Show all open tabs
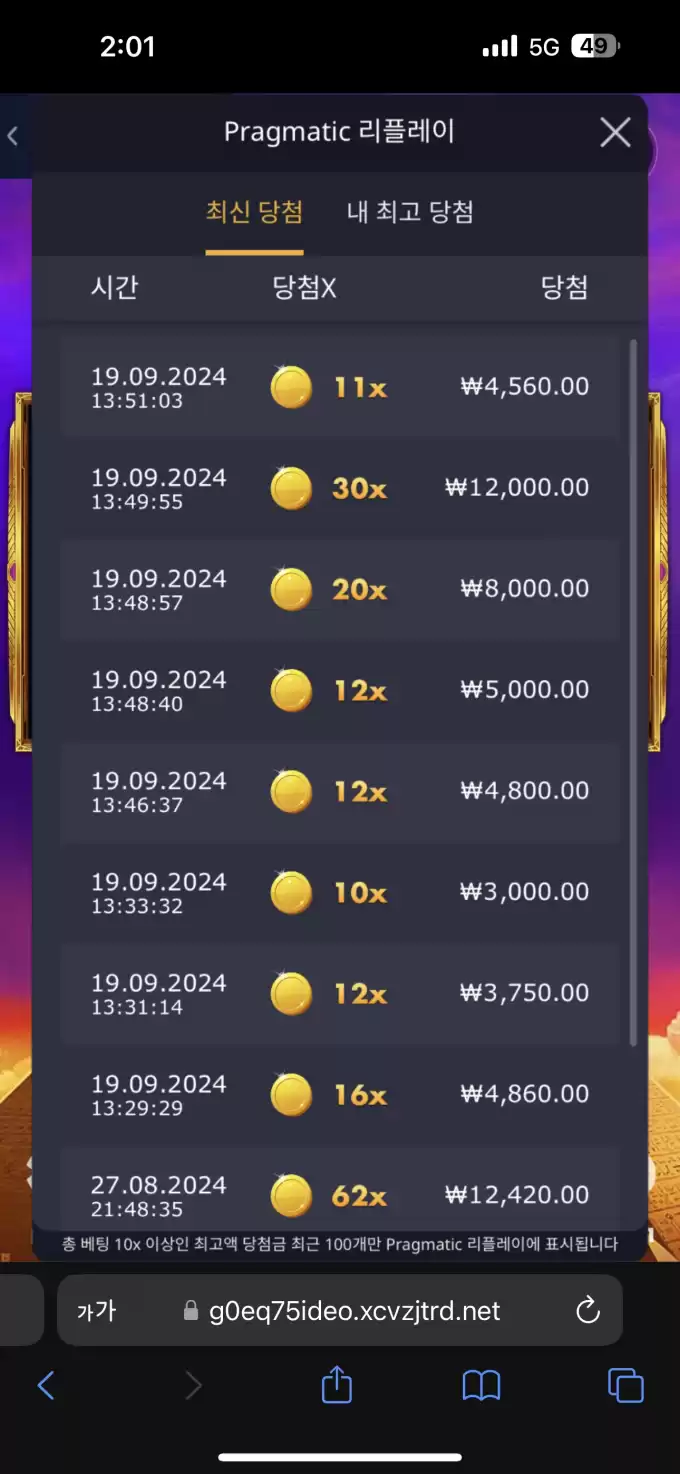This screenshot has width=680, height=1474. [x=626, y=1385]
